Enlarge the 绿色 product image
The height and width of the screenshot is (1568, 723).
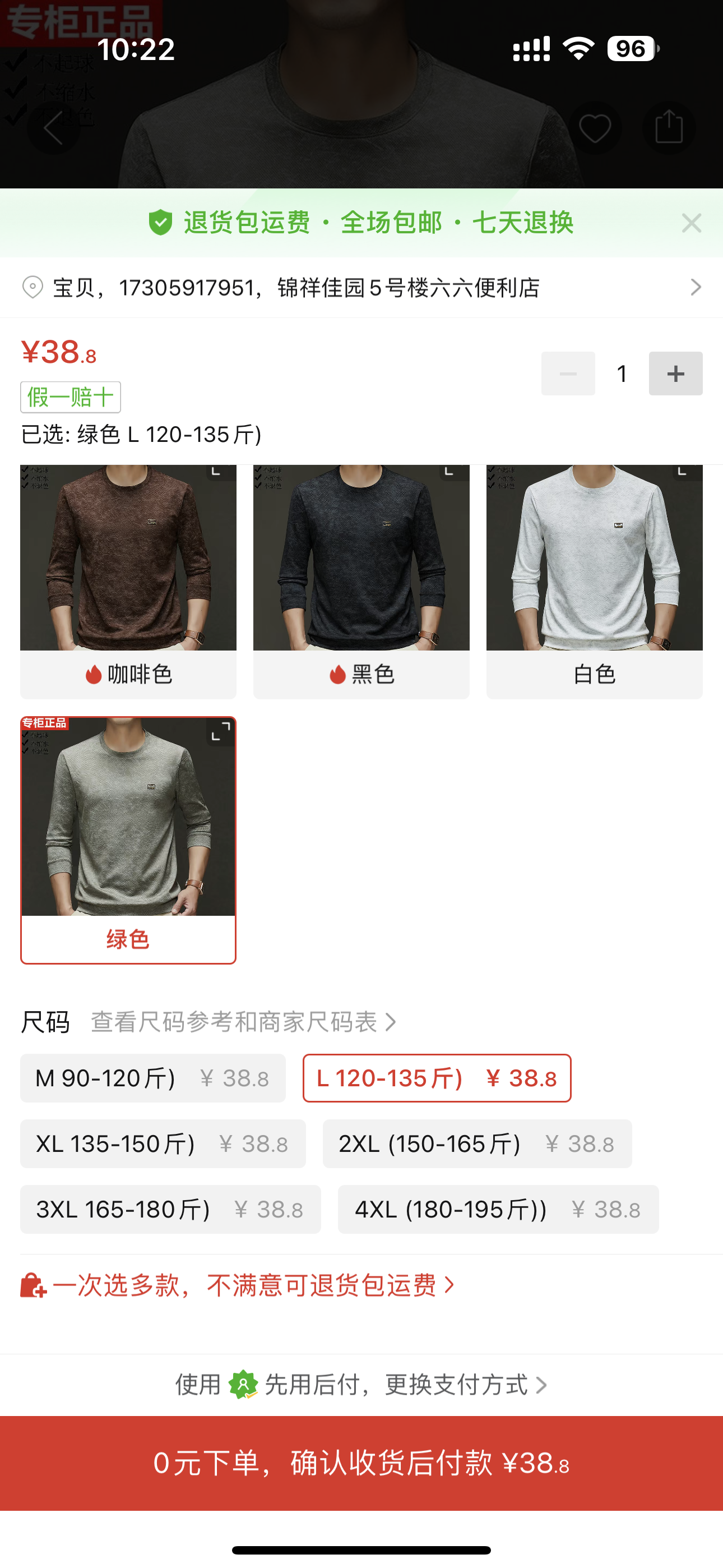pos(220,731)
